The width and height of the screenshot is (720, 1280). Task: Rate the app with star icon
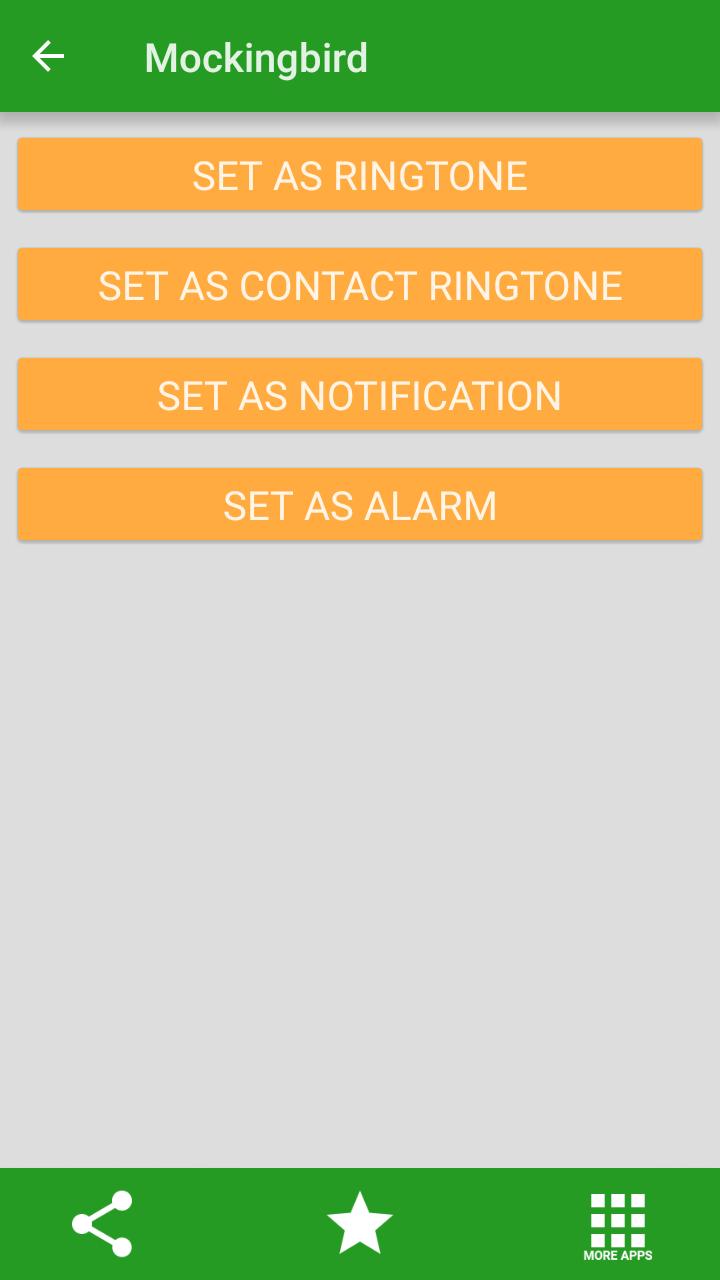coord(360,1223)
